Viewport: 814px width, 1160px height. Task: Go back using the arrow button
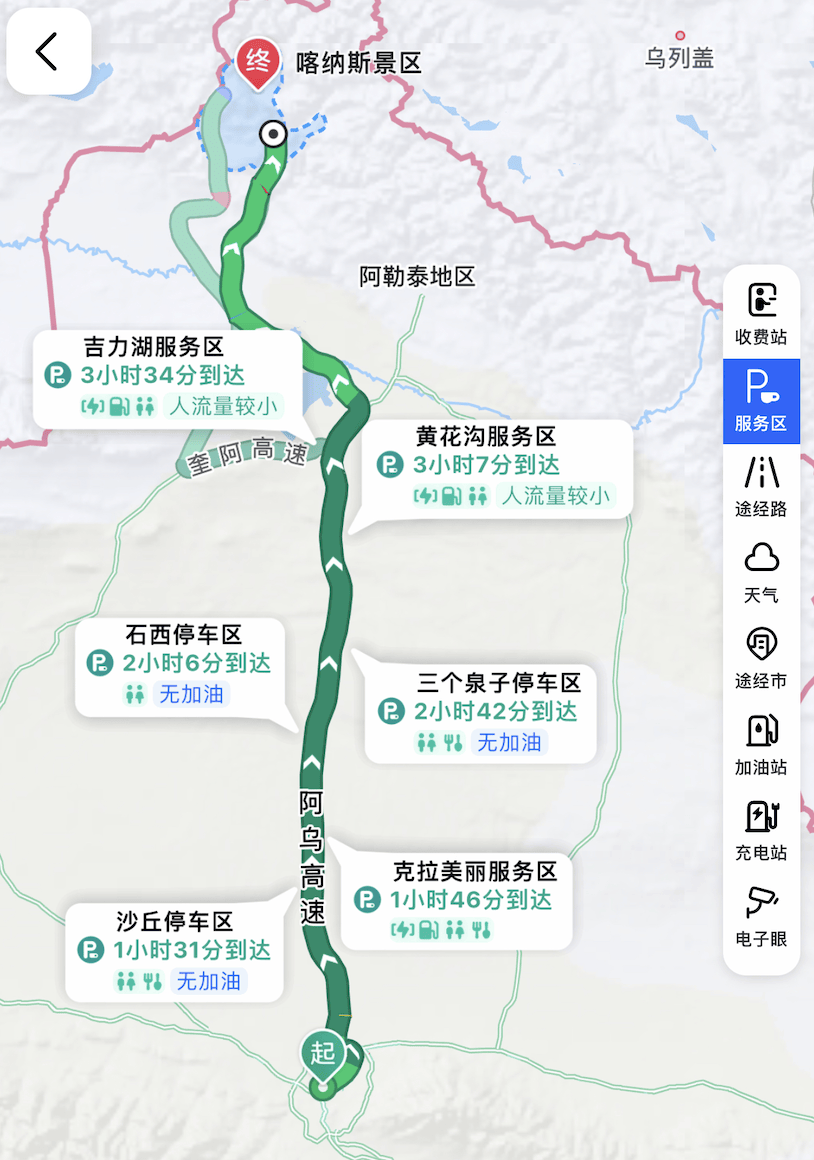click(48, 51)
